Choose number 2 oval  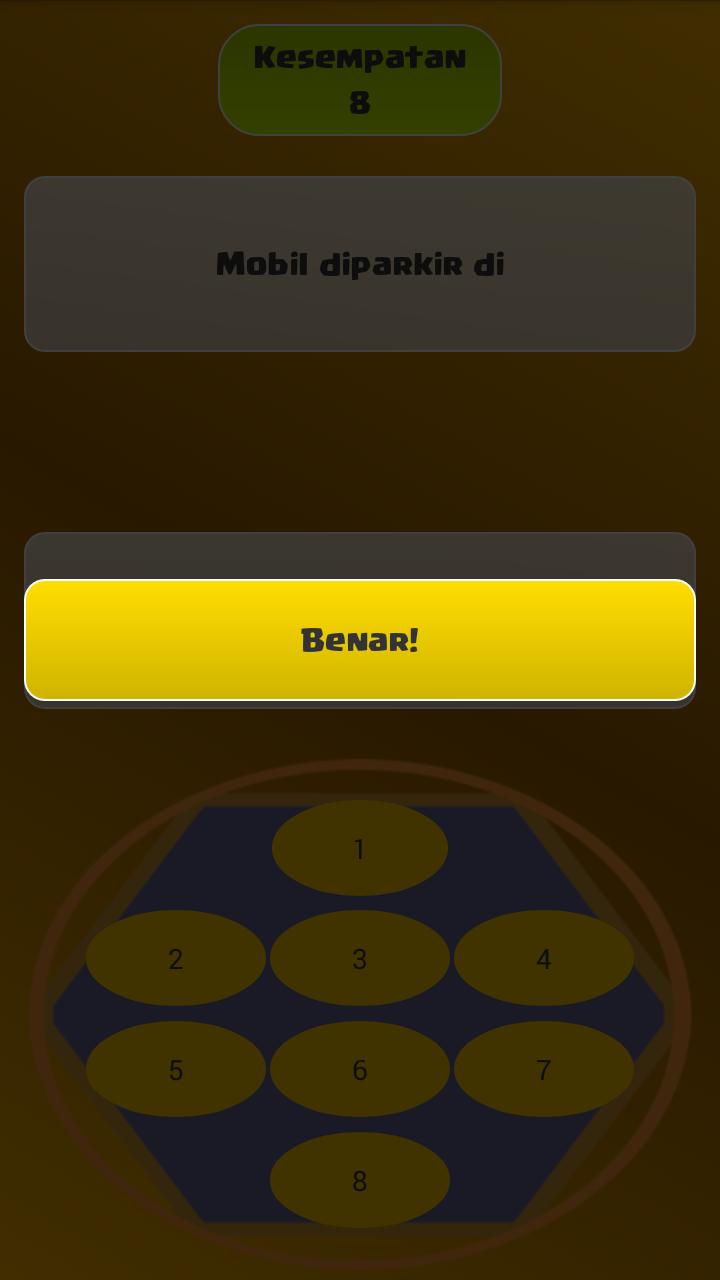(176, 958)
